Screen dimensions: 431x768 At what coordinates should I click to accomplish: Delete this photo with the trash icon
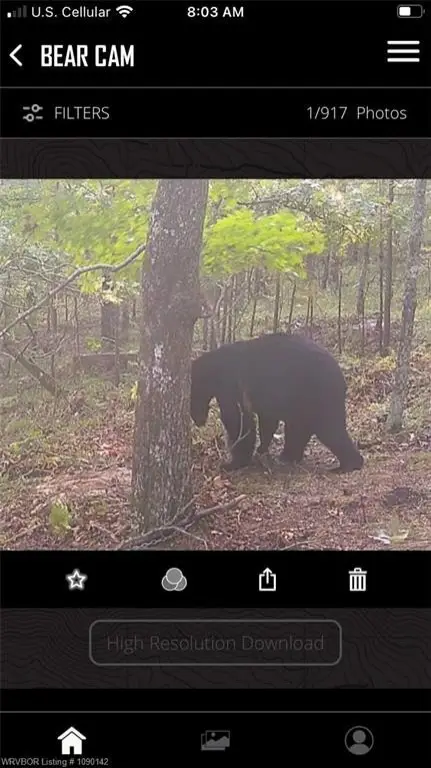coord(358,580)
